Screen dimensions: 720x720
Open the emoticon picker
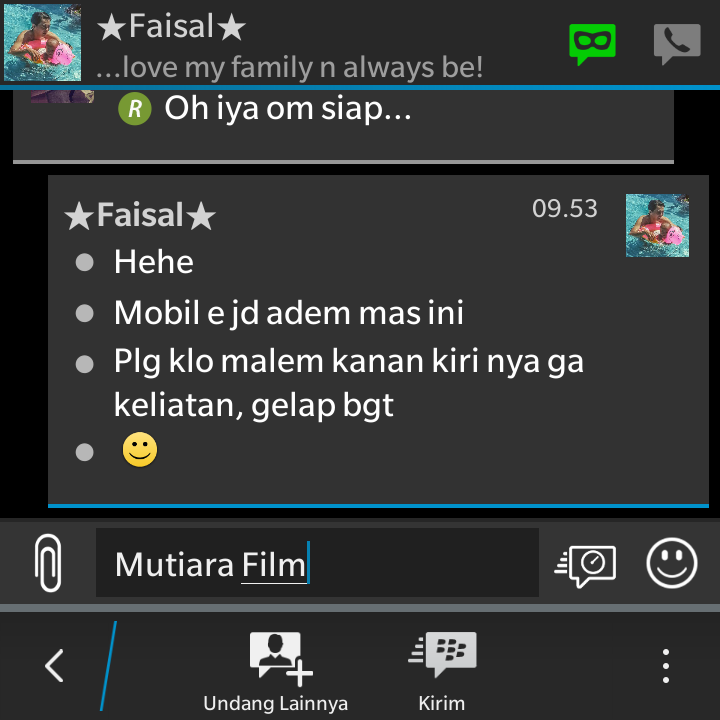[x=671, y=563]
